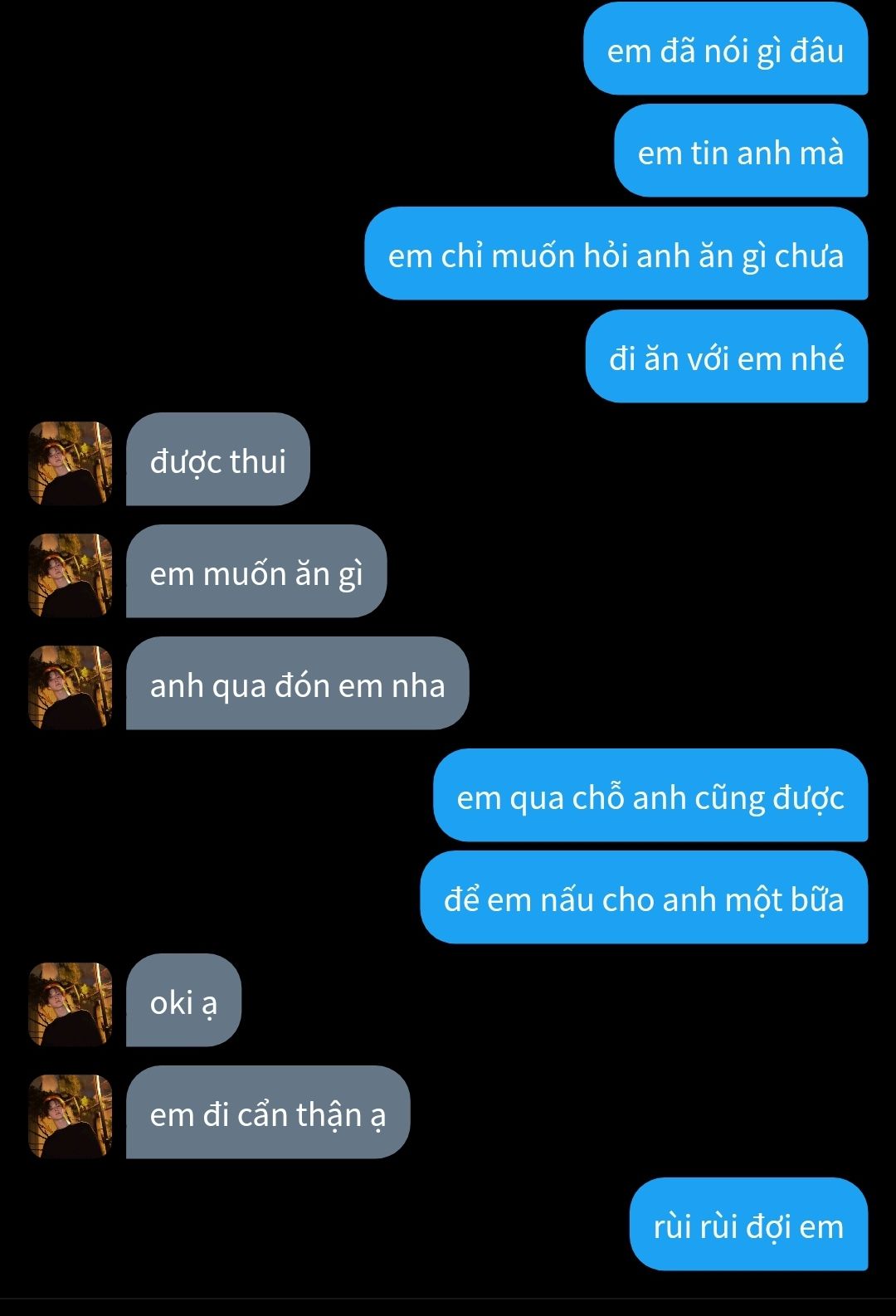Open avatar next to "em đi cẩn thận ạ"
Image resolution: width=896 pixels, height=1316 pixels.
(x=71, y=1116)
